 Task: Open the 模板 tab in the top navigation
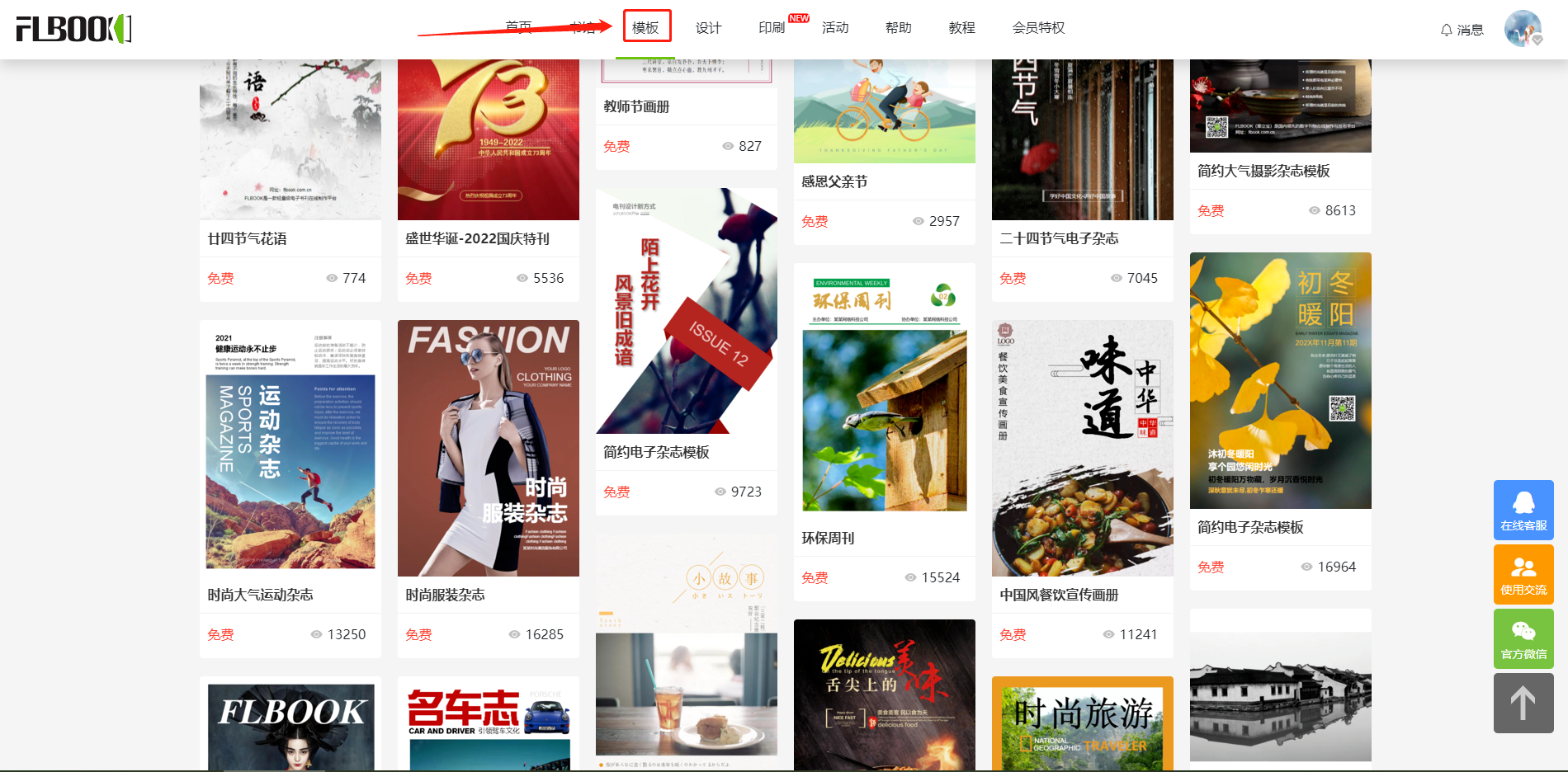pyautogui.click(x=645, y=27)
